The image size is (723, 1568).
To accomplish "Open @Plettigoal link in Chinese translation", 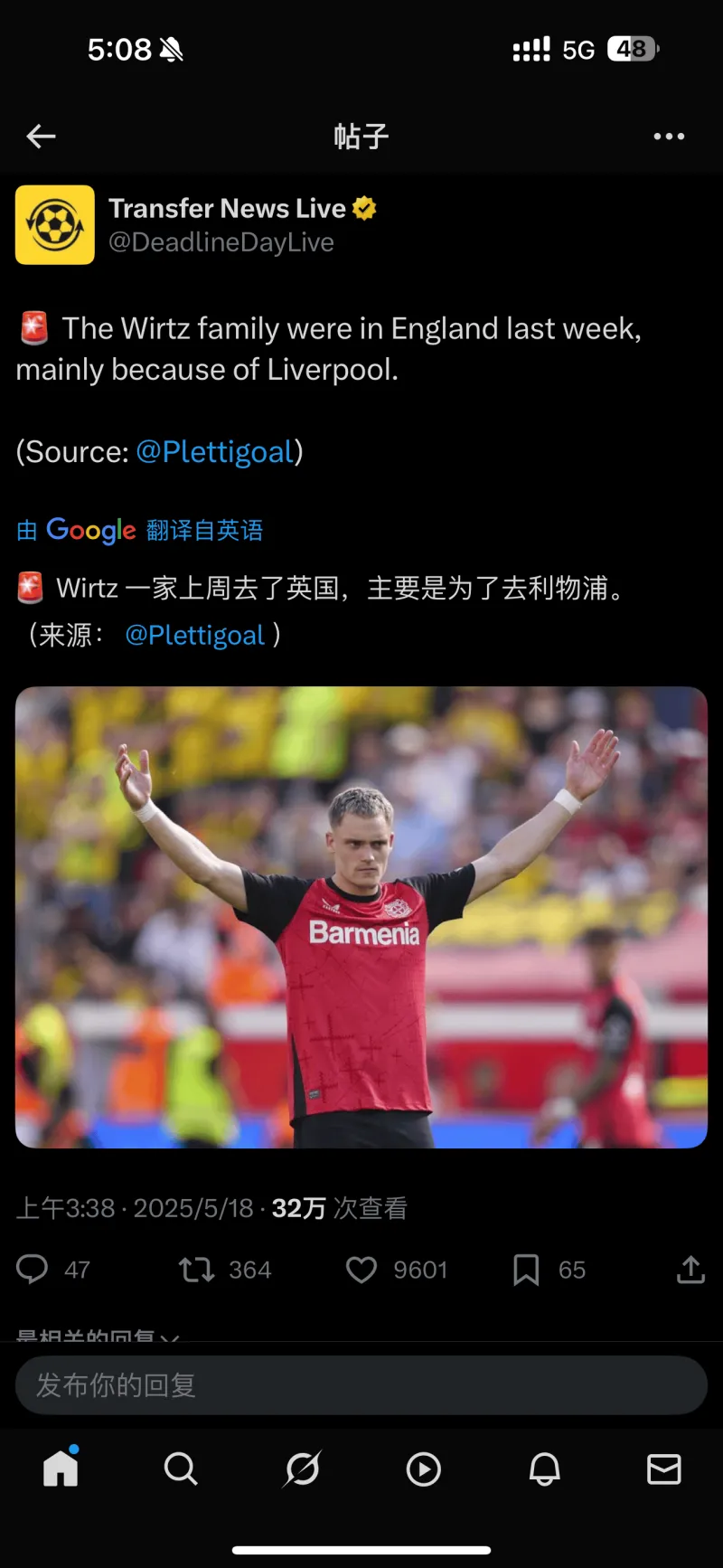I will tap(195, 635).
